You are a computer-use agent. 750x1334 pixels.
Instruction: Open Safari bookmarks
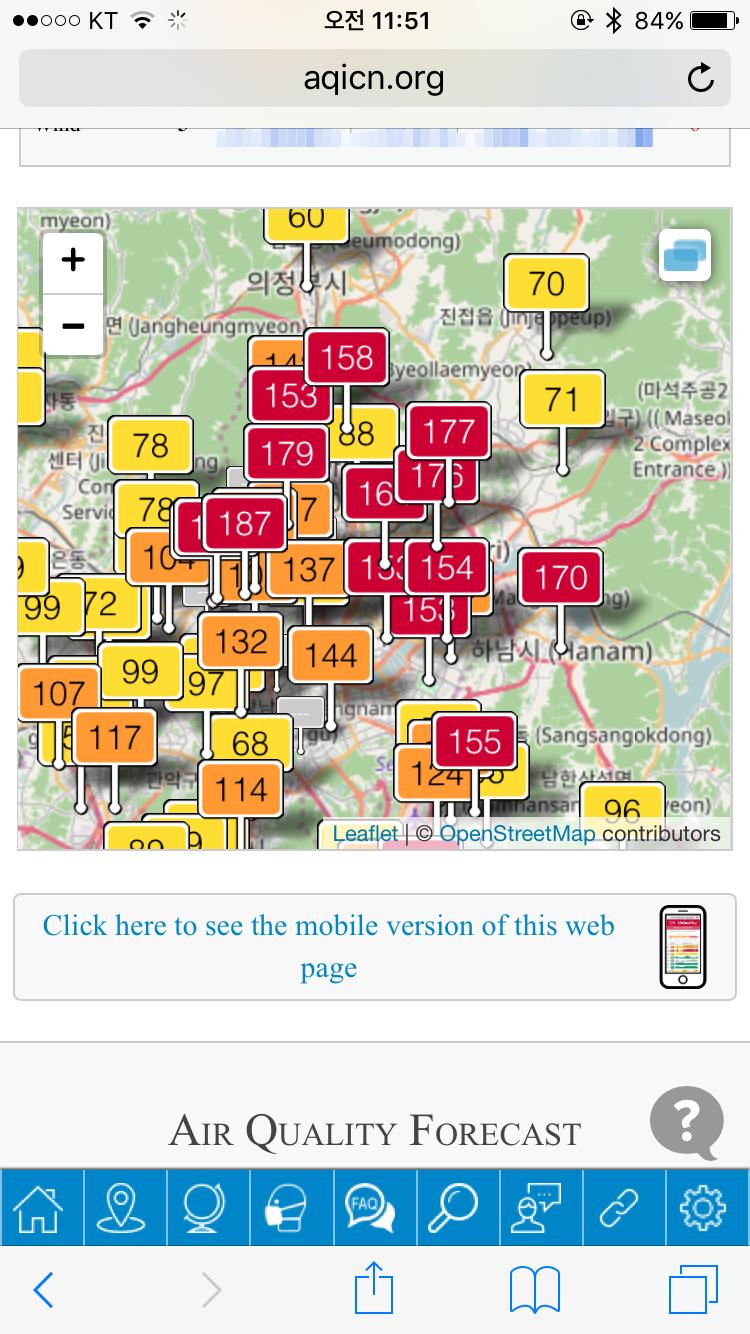pyautogui.click(x=535, y=1290)
